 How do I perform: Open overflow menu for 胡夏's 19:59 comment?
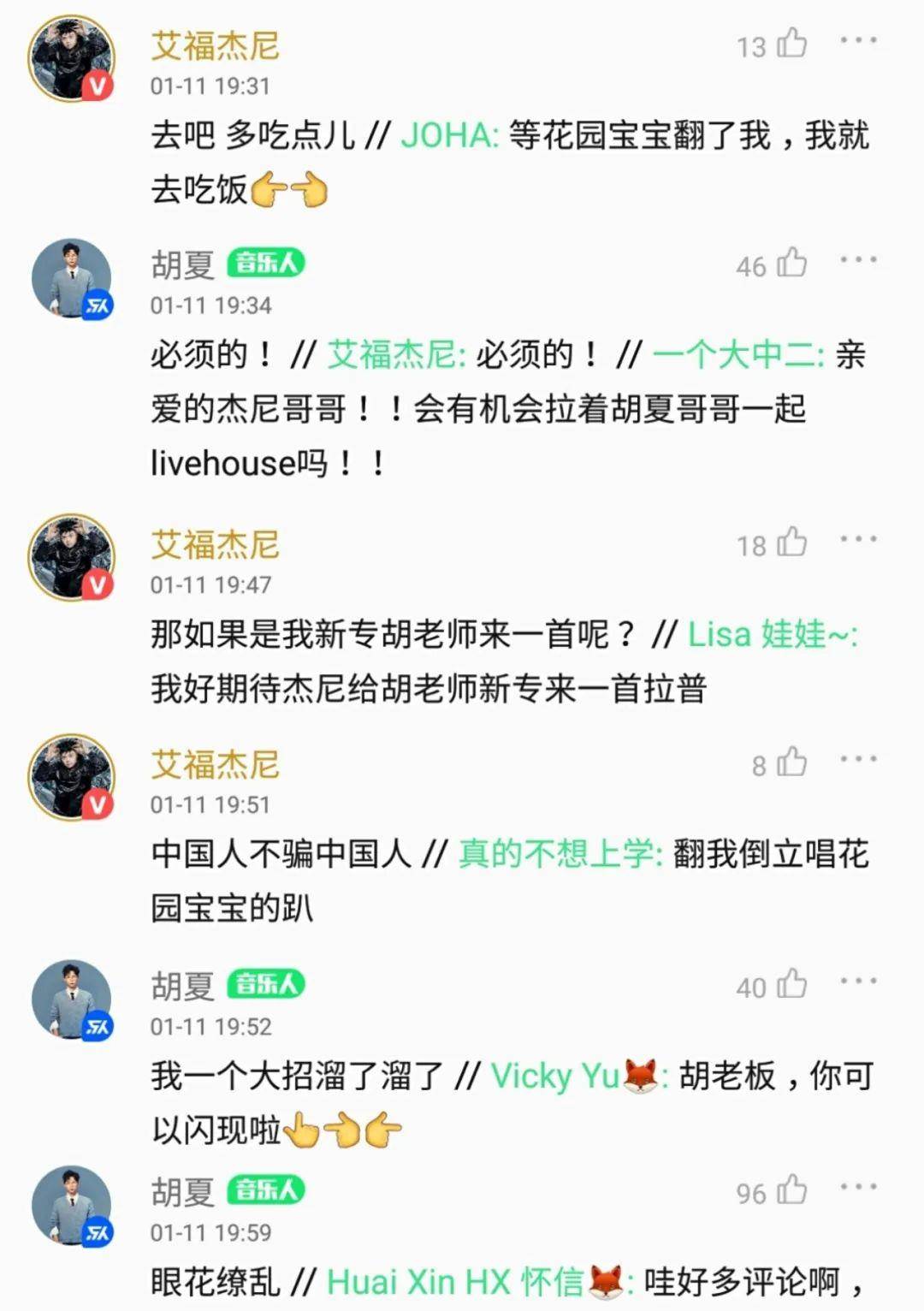858,1187
